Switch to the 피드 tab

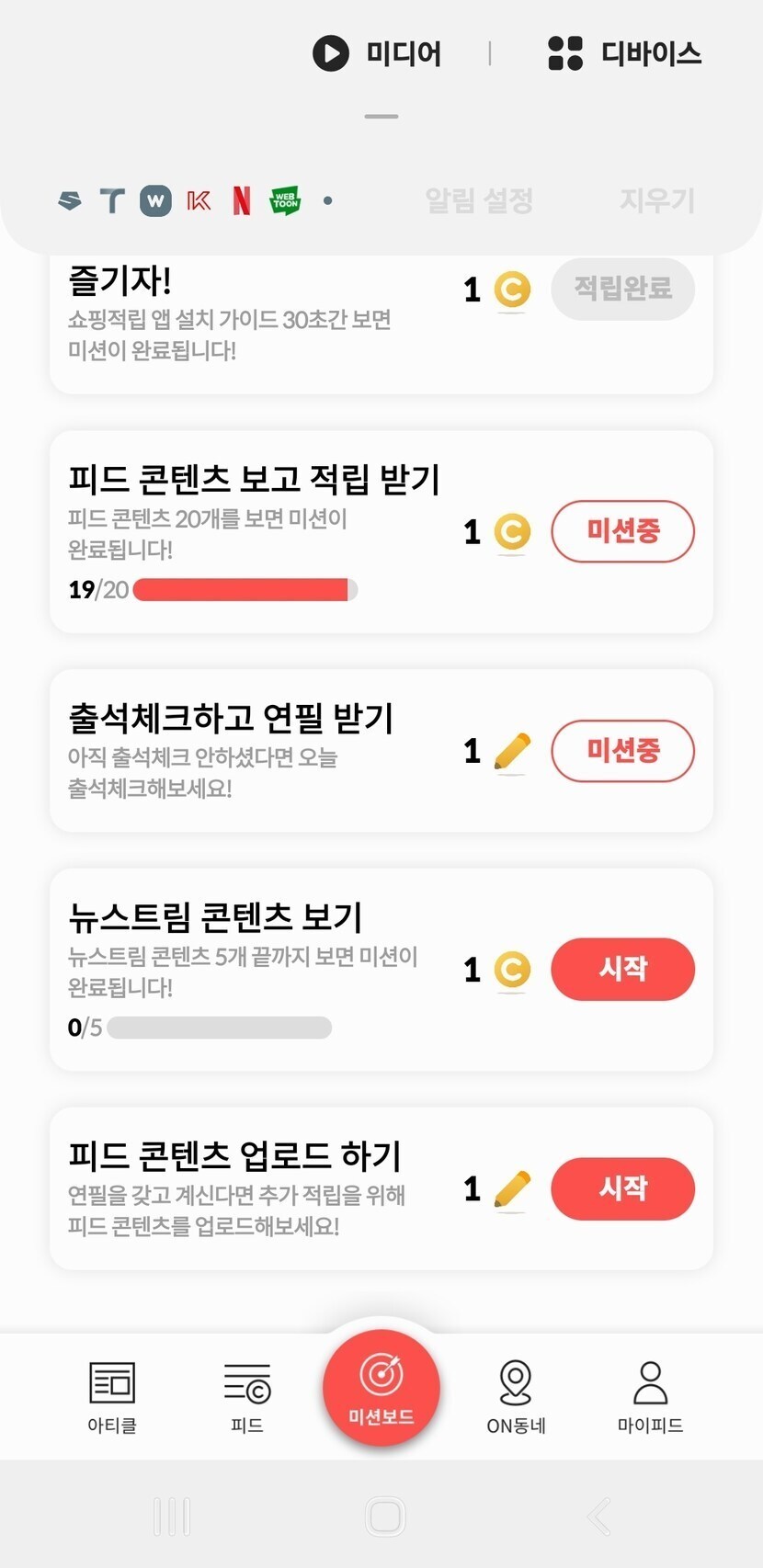[246, 1397]
